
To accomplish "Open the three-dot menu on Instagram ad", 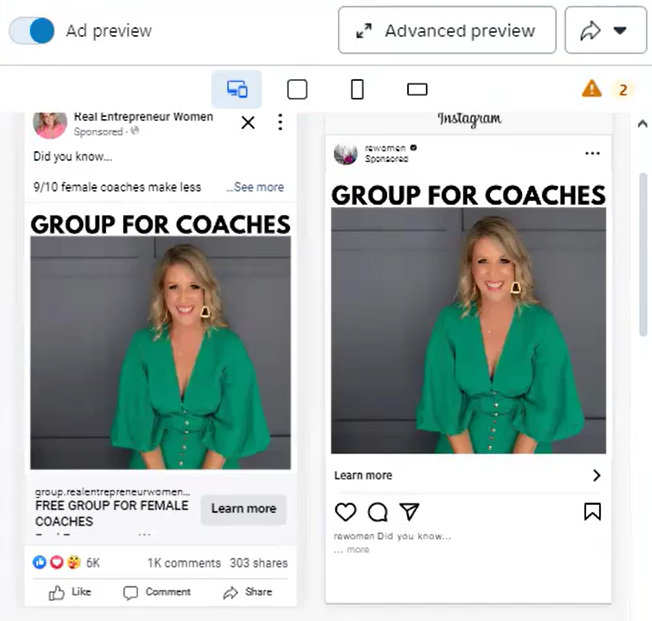I will point(592,153).
